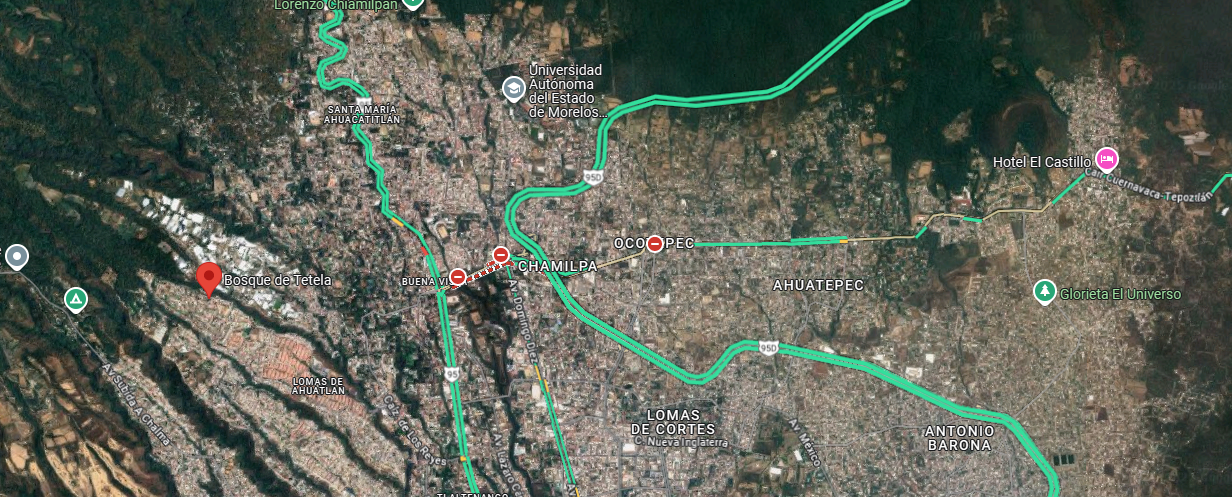Check the road closure icon near Buena Vista
Screen dimensions: 1232x497
pos(458,276)
